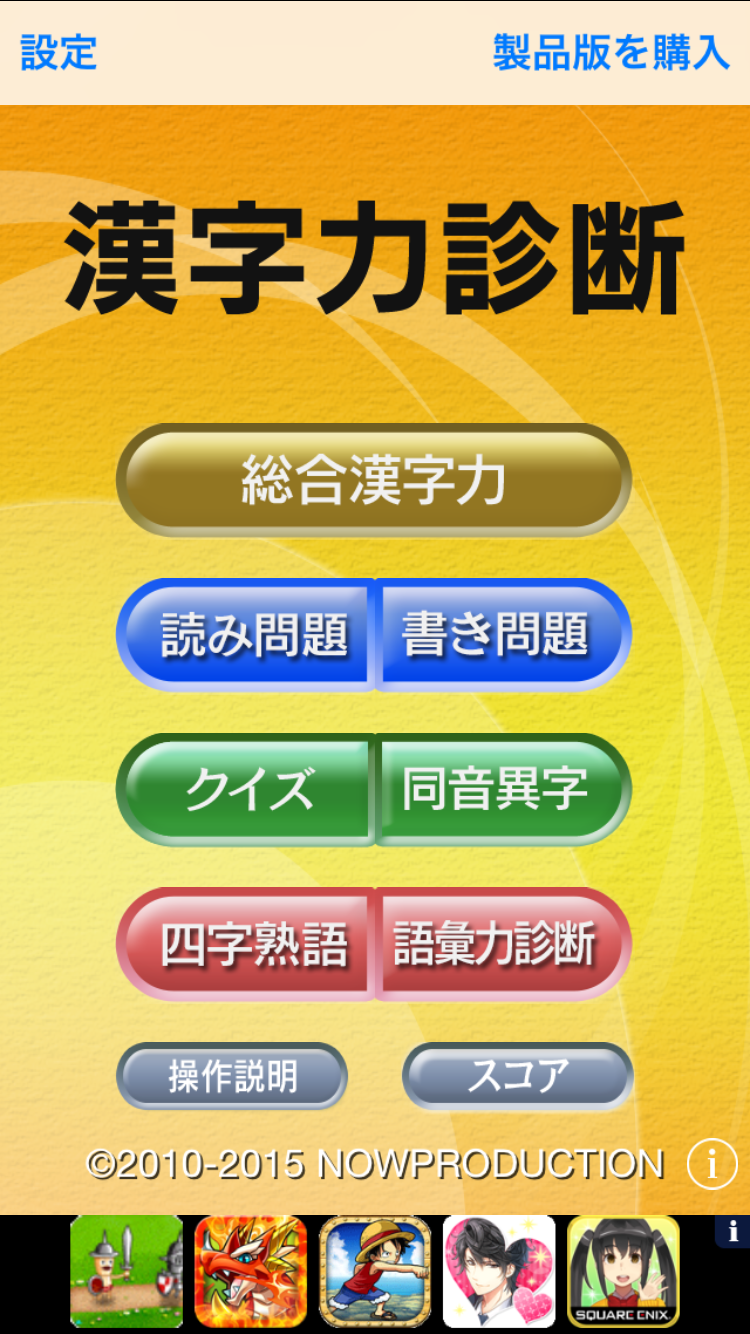Open the クイズ mode
The height and width of the screenshot is (1334, 750).
(x=248, y=790)
